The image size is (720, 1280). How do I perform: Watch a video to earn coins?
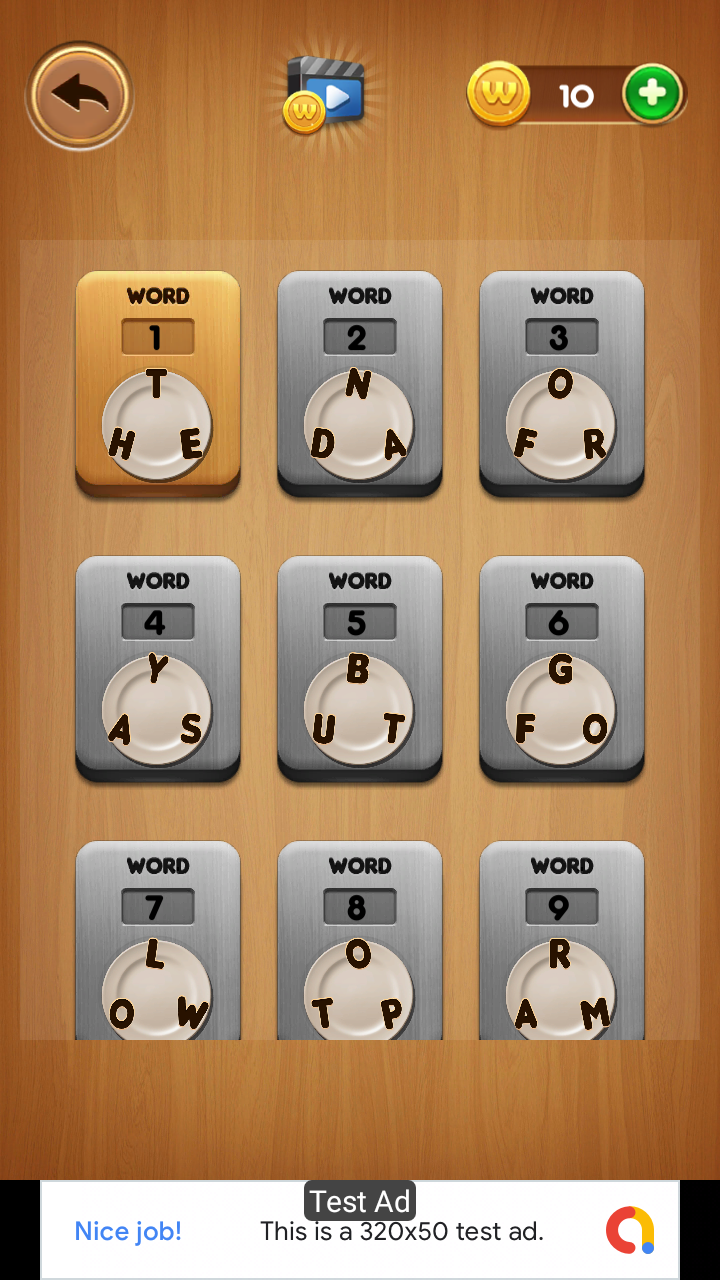pos(324,93)
